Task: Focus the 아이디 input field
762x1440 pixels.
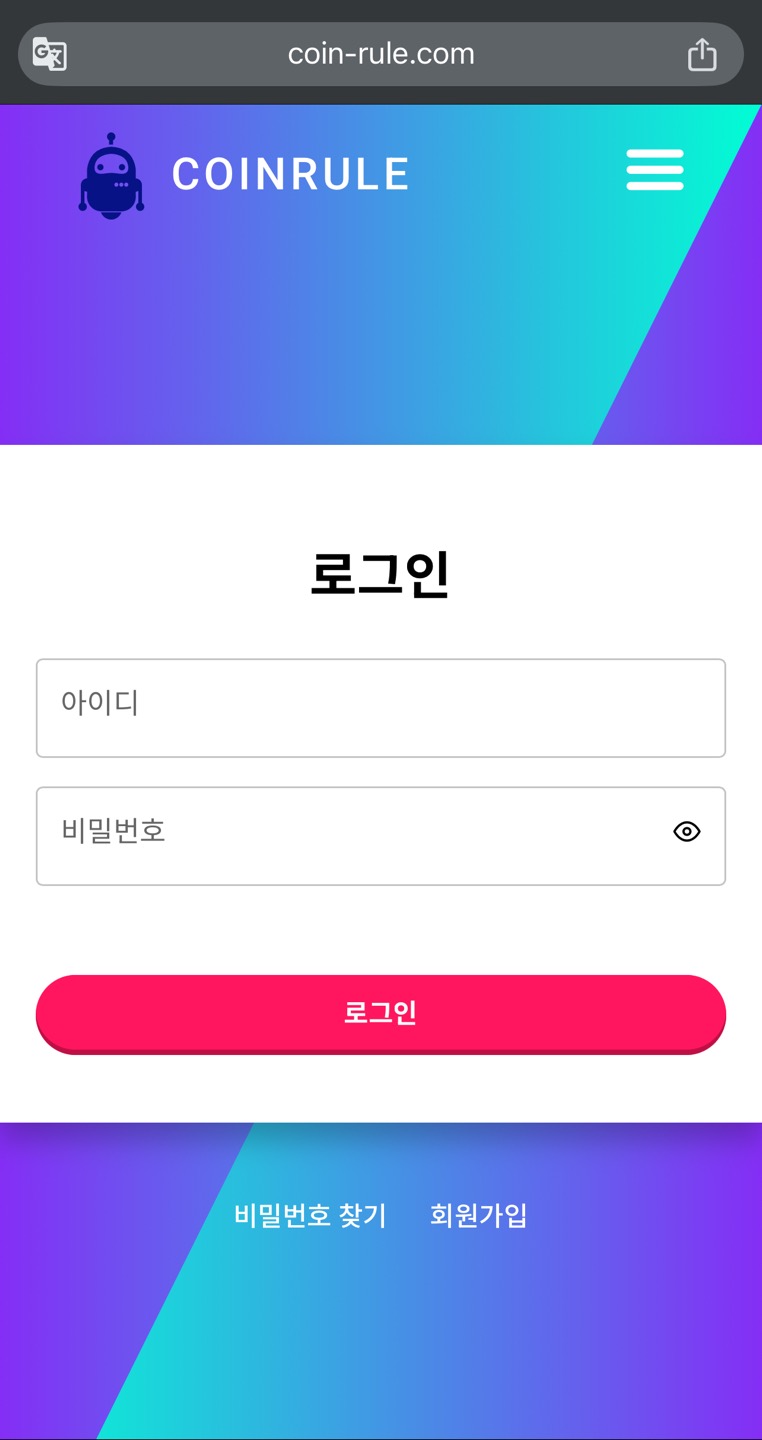Action: 380,708
